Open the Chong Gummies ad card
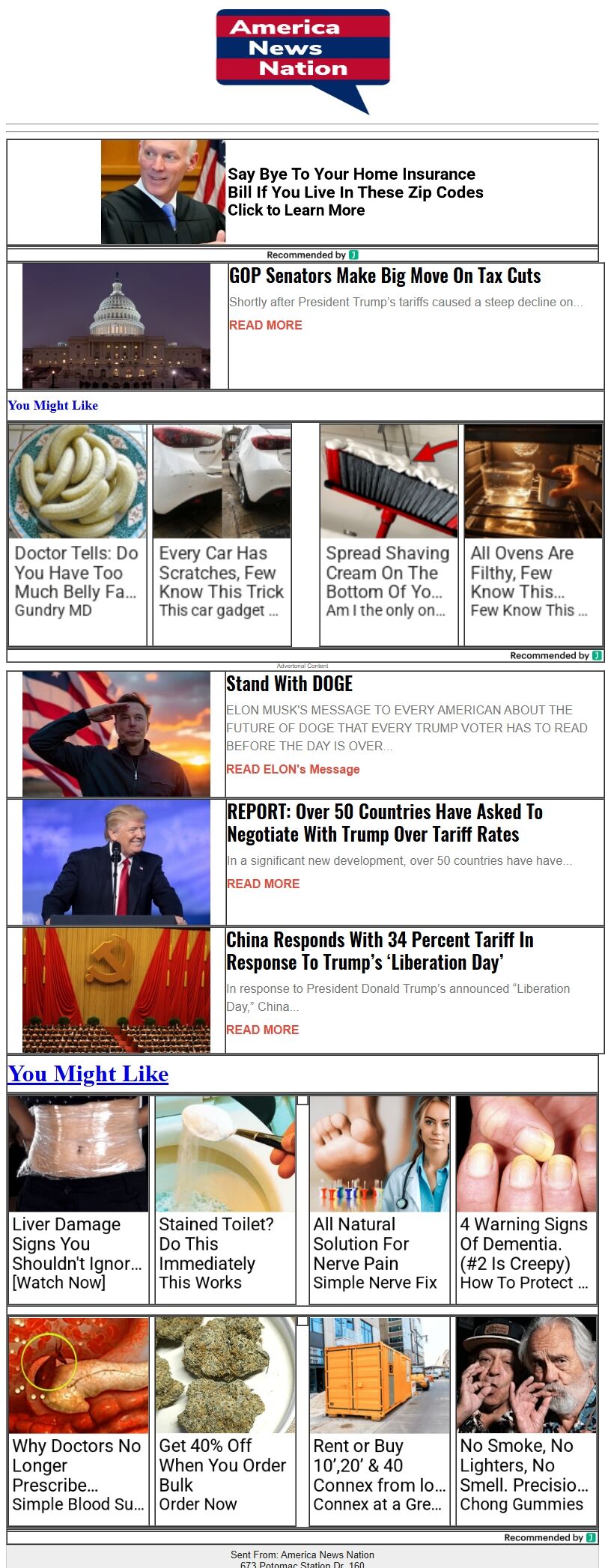 526,1420
